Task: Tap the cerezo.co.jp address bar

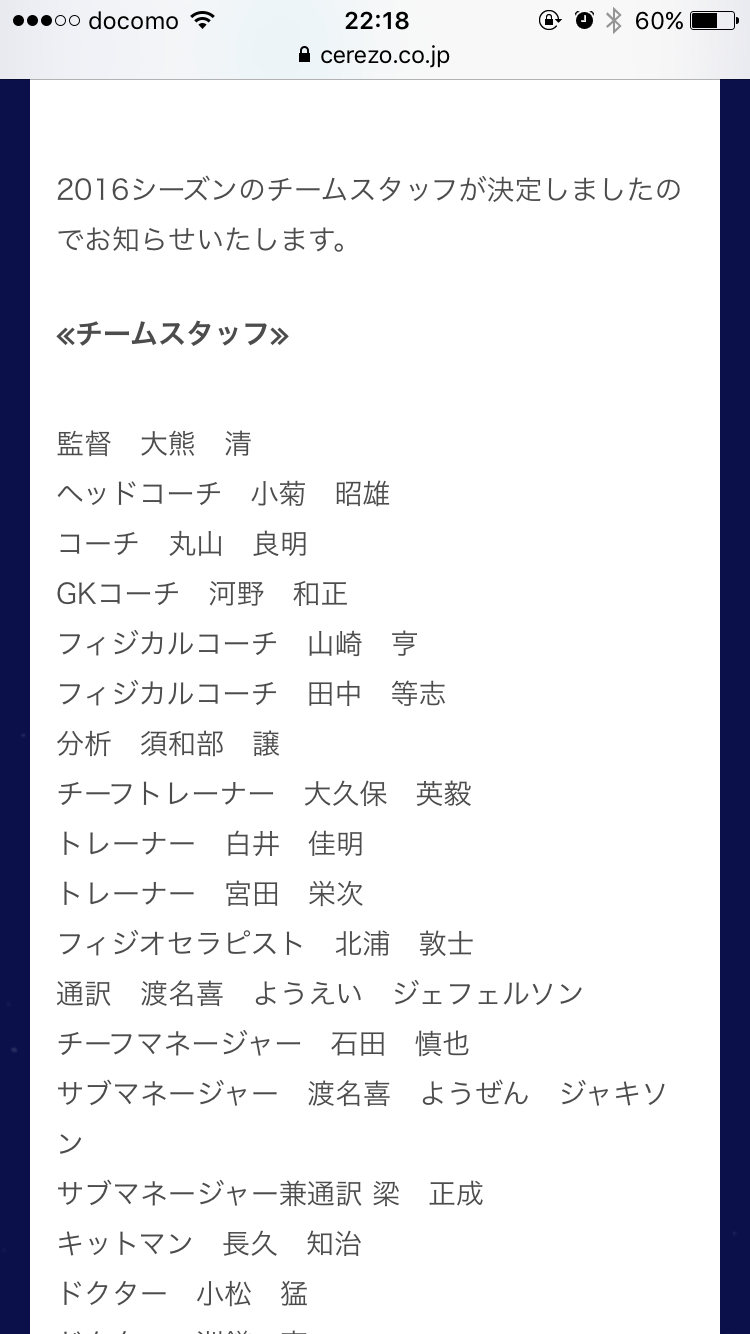Action: pos(375,56)
